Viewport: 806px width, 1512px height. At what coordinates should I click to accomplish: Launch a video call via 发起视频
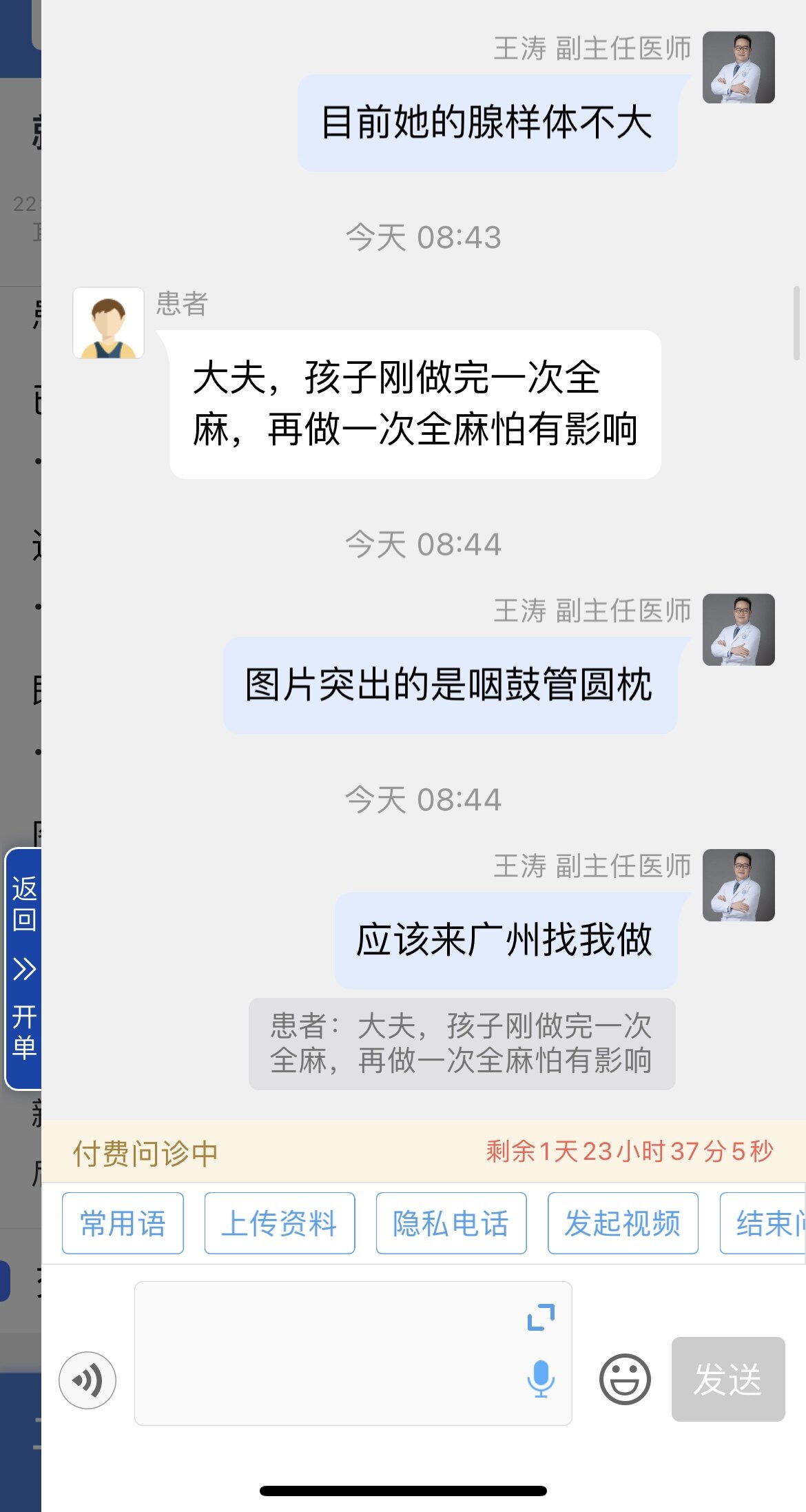point(622,1223)
